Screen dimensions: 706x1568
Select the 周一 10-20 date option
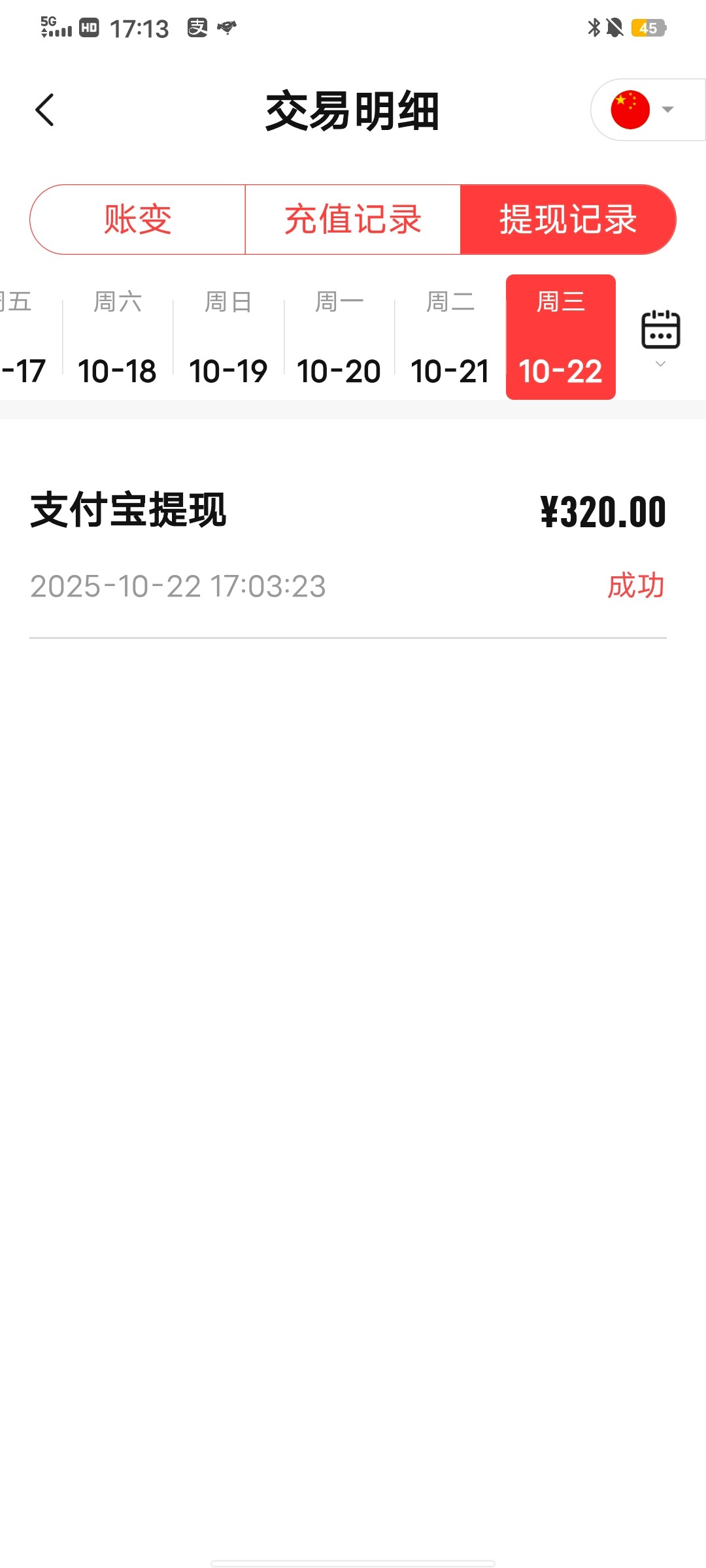(x=339, y=336)
